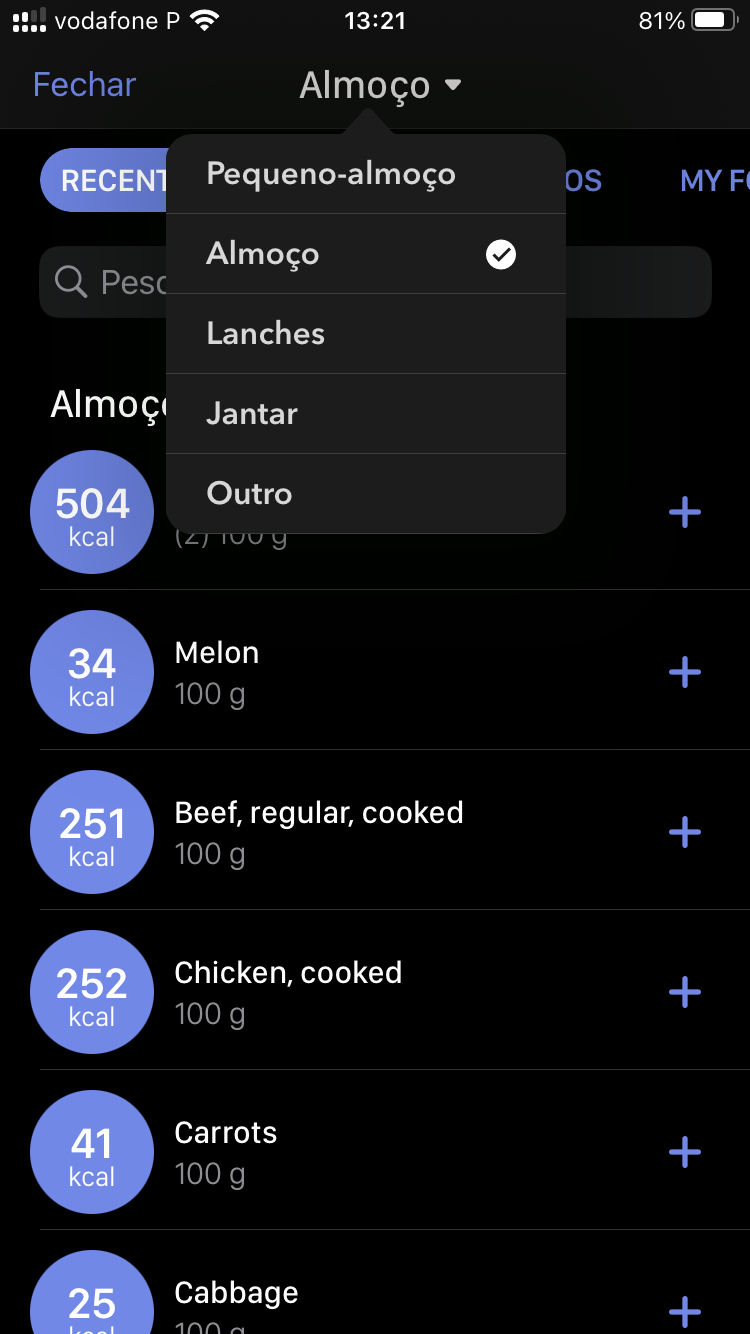Switch to the My Foods tab
Viewport: 750px width, 1334px height.
714,181
